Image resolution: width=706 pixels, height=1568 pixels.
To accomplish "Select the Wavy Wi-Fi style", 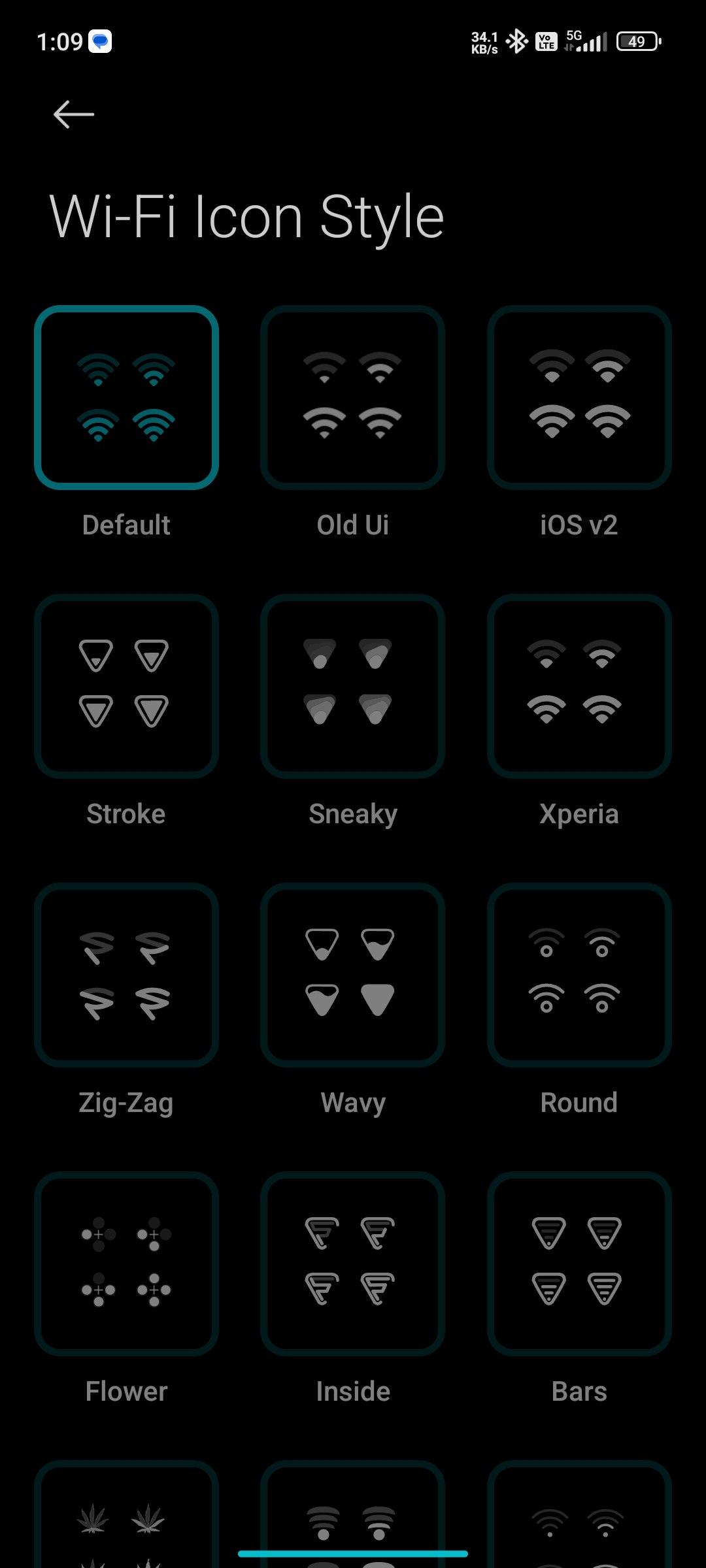I will click(x=353, y=975).
